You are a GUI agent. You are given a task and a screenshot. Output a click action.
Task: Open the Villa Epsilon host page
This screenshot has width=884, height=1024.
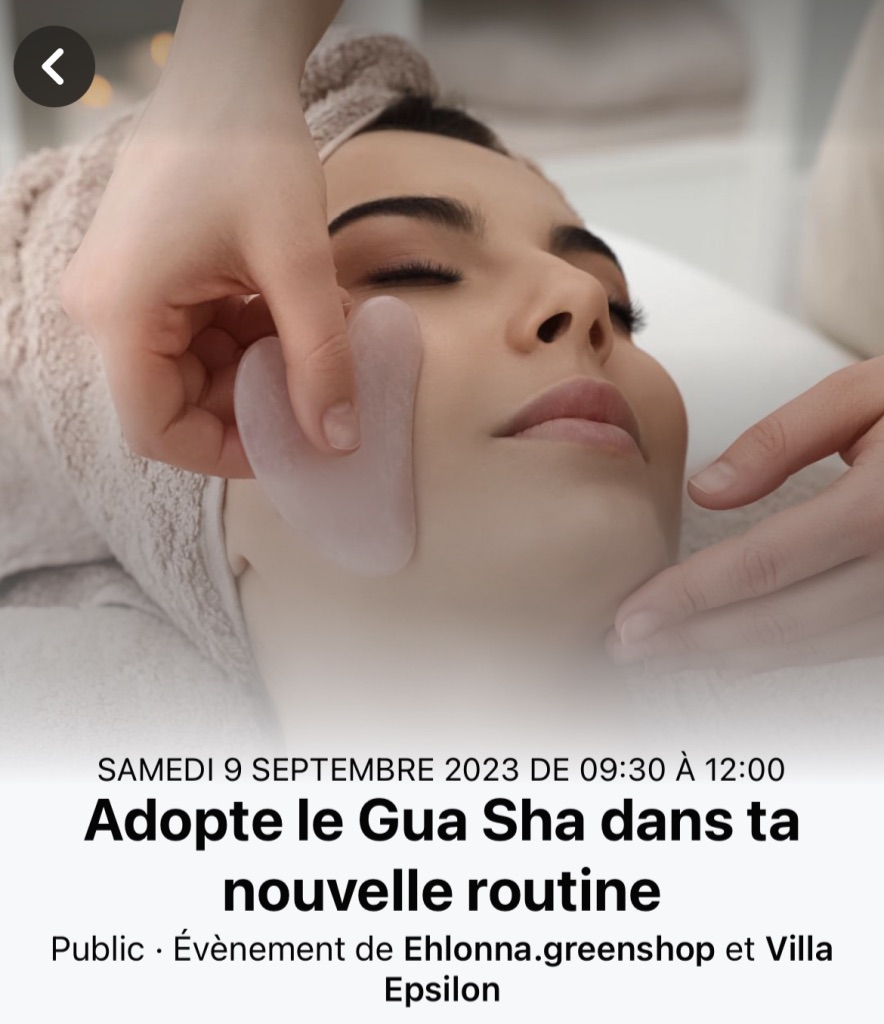coord(441,990)
